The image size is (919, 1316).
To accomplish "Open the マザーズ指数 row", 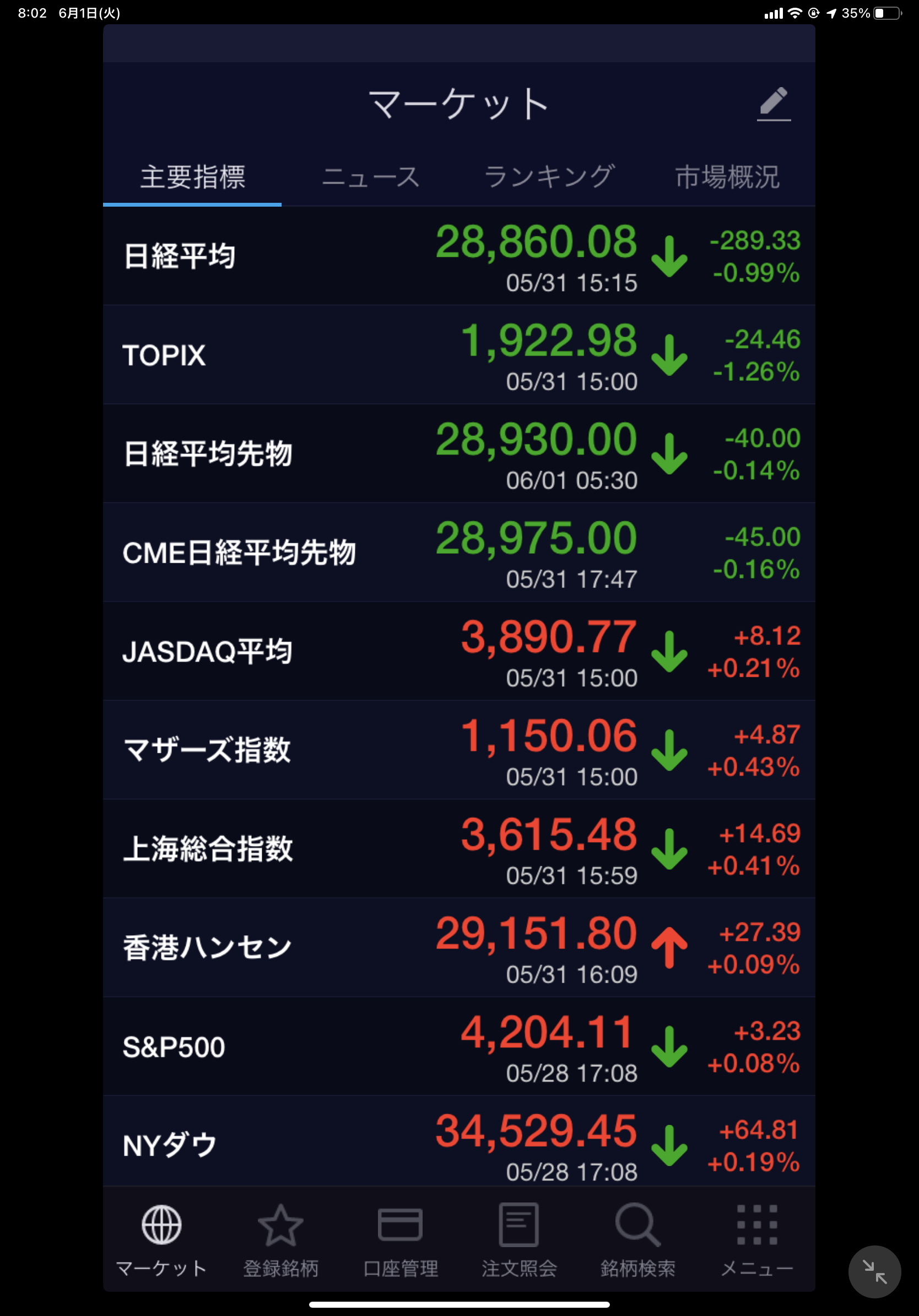I will click(x=459, y=750).
